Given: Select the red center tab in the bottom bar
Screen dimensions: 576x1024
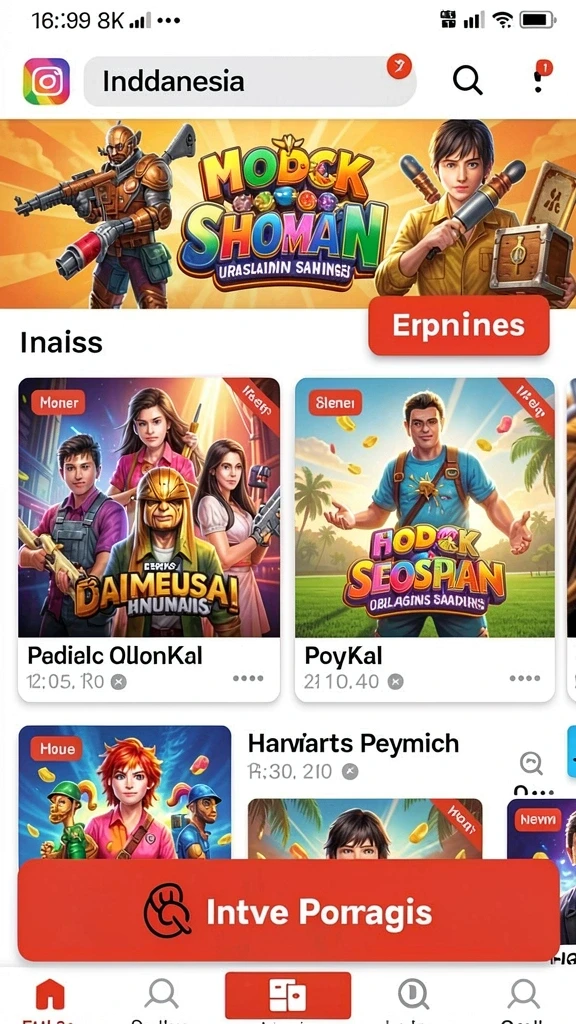Looking at the screenshot, I should (x=287, y=995).
